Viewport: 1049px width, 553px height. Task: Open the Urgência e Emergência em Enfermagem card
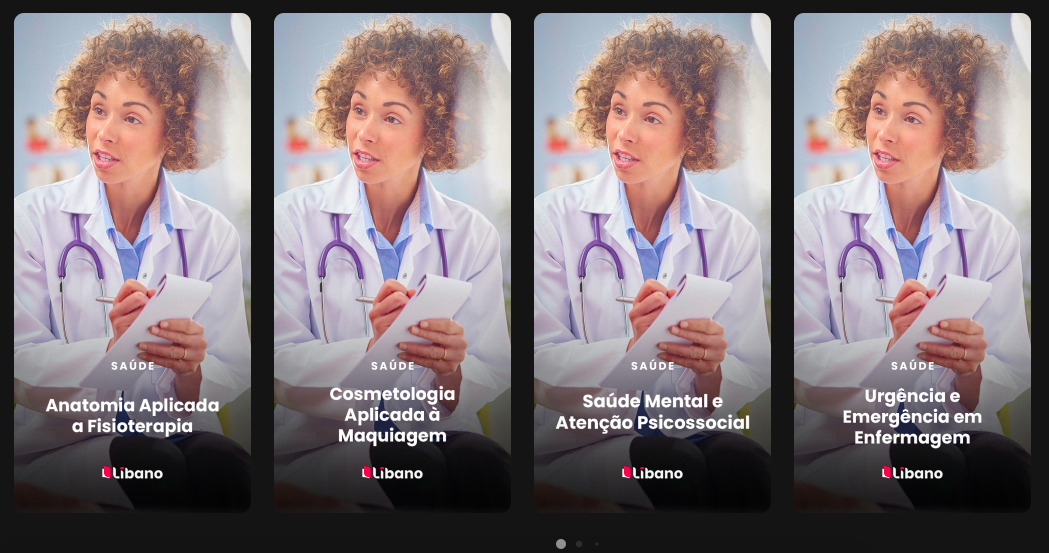[x=912, y=263]
